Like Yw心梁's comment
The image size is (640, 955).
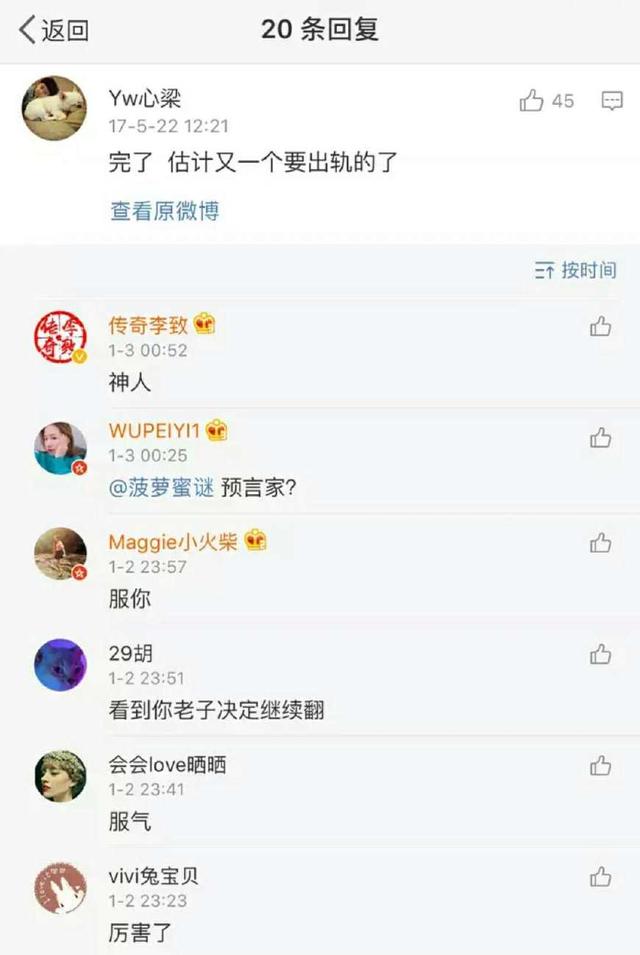(x=532, y=101)
